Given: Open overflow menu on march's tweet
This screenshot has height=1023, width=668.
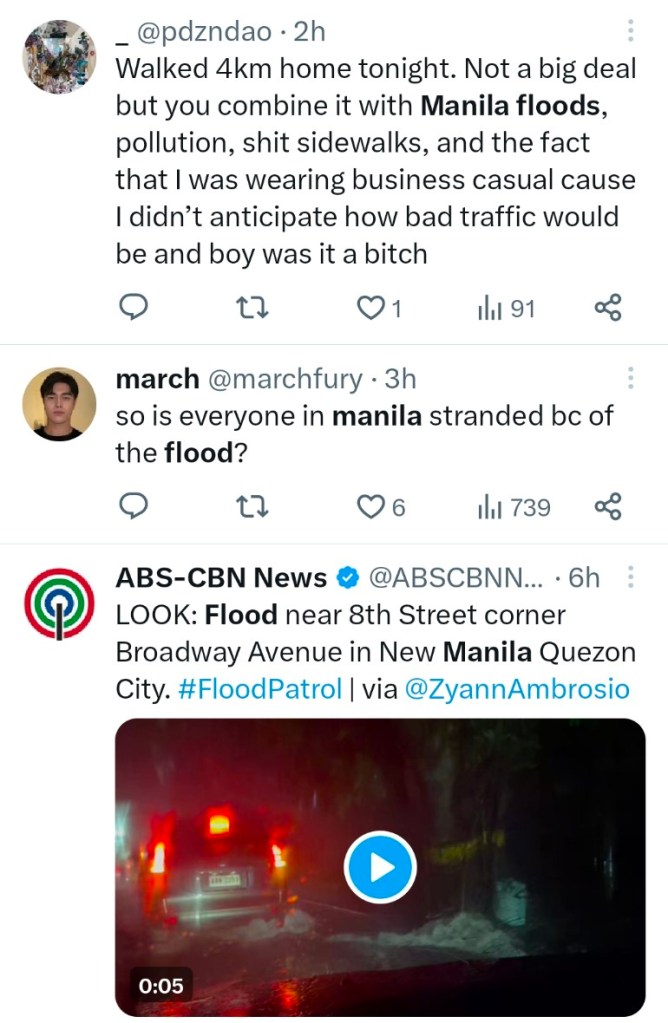Looking at the screenshot, I should point(630,379).
